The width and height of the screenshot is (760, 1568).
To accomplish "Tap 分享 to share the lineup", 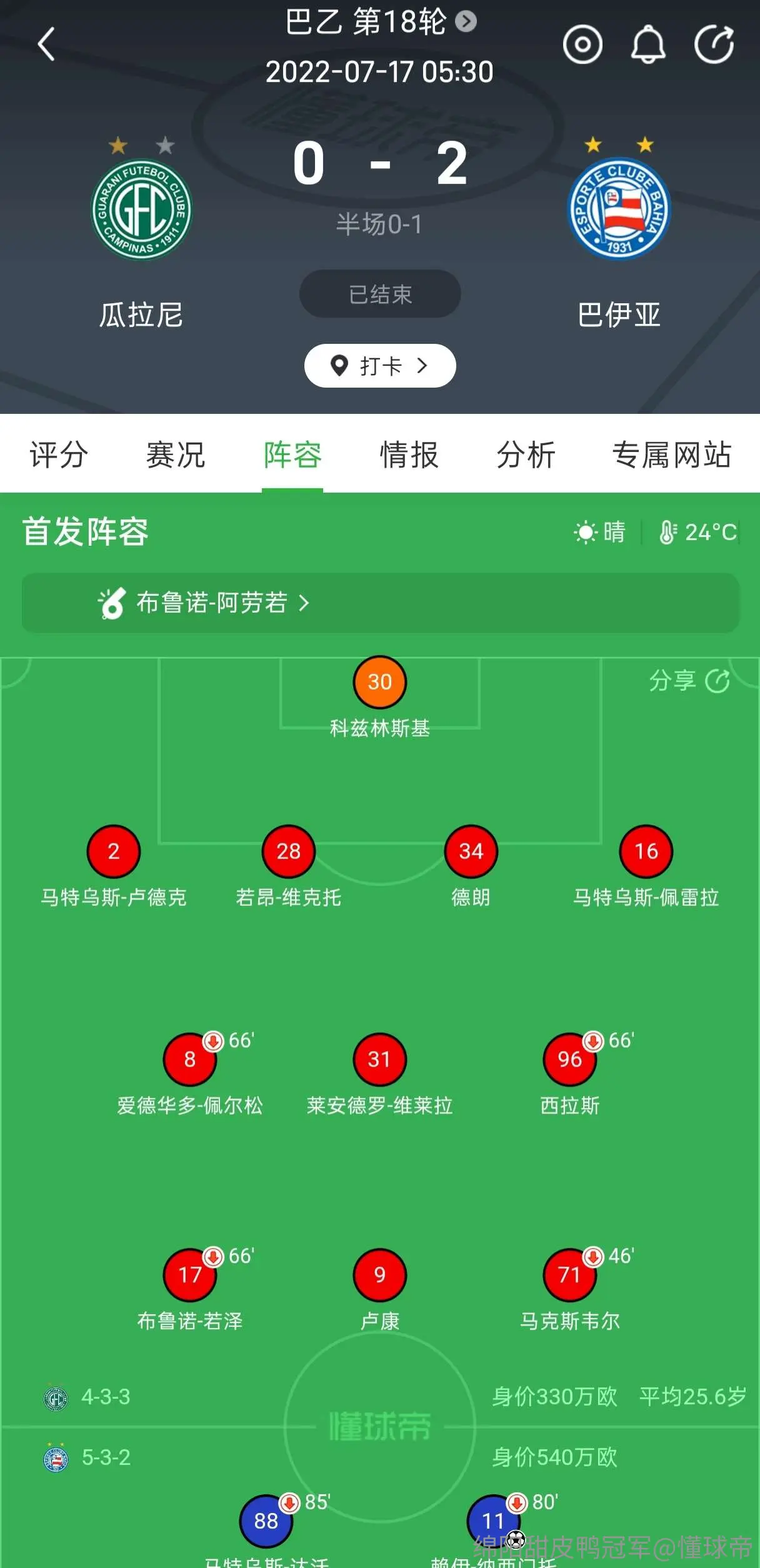I will [x=689, y=681].
